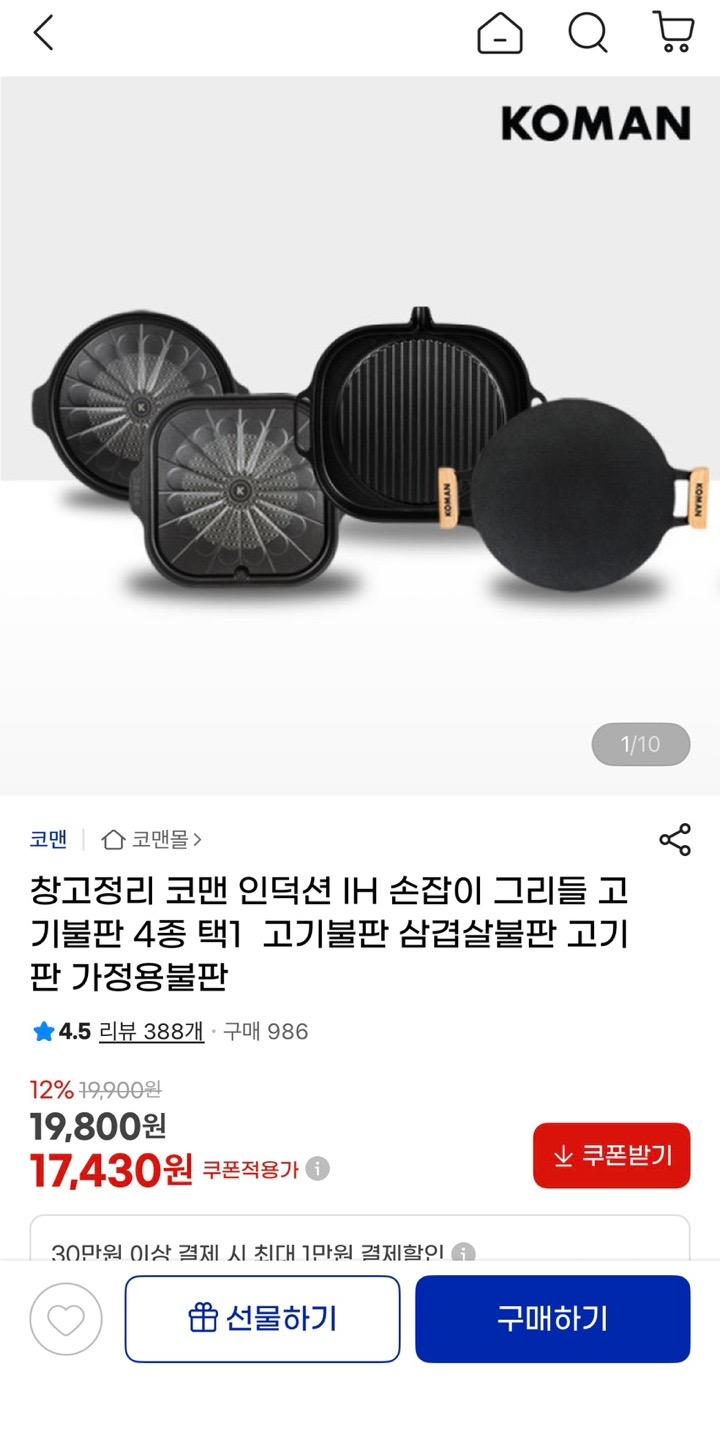
Task: Tap the 쿠폰받기 coupon button
Action: pyautogui.click(x=611, y=1155)
